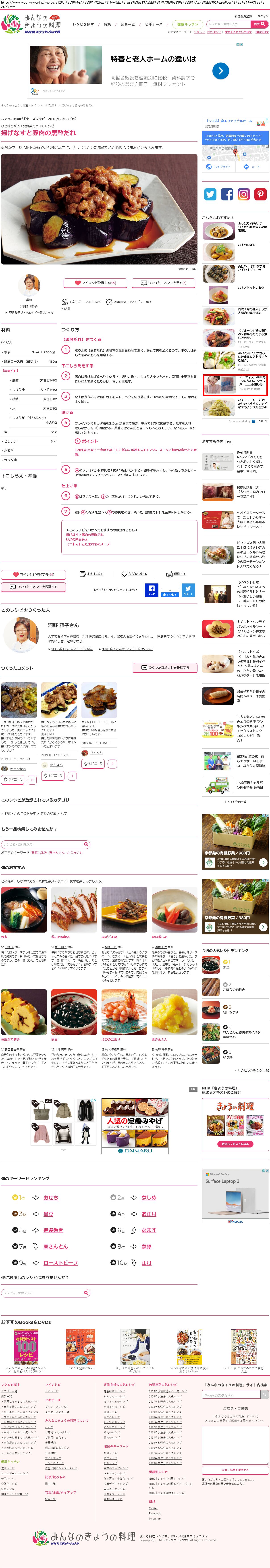Go to the ビギナーズ section

coord(154,24)
